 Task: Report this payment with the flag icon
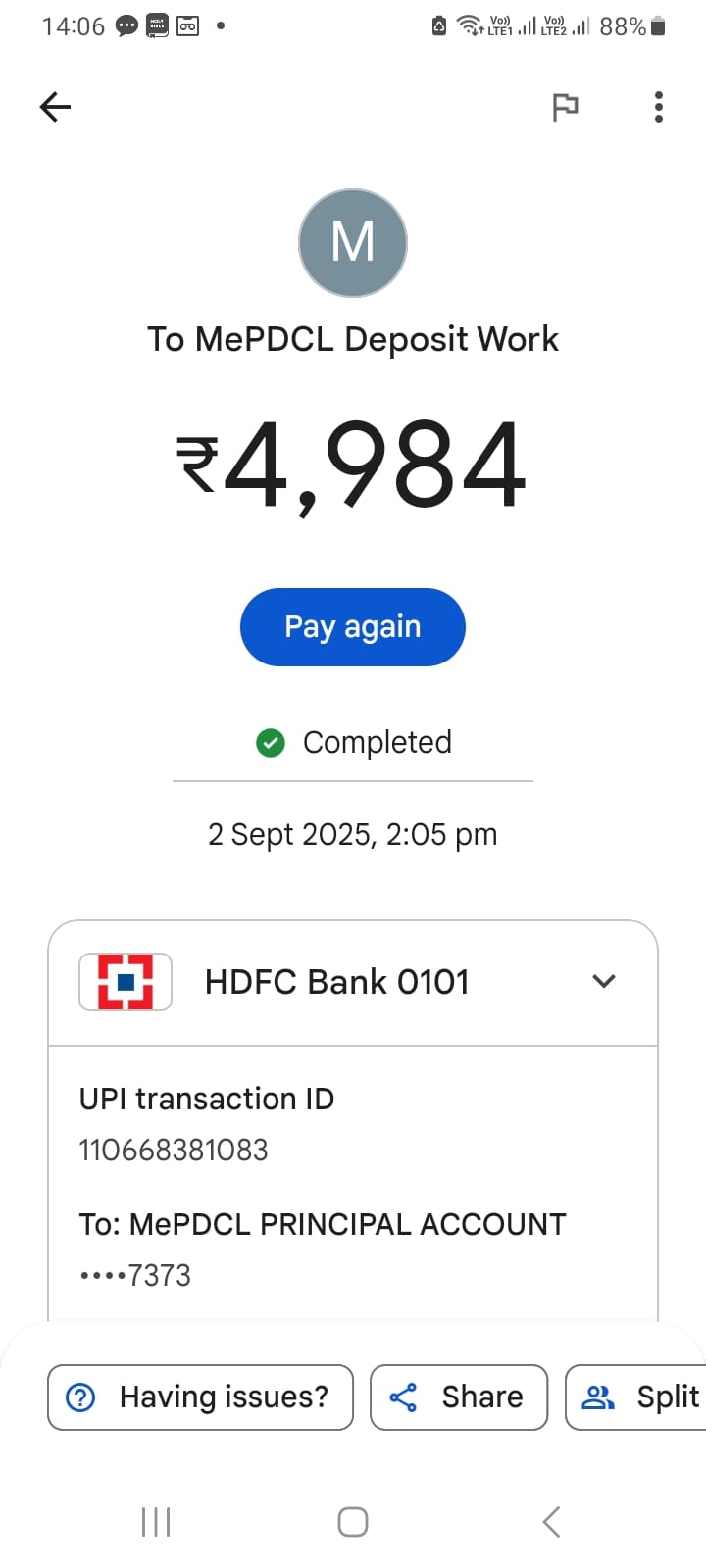pos(565,107)
